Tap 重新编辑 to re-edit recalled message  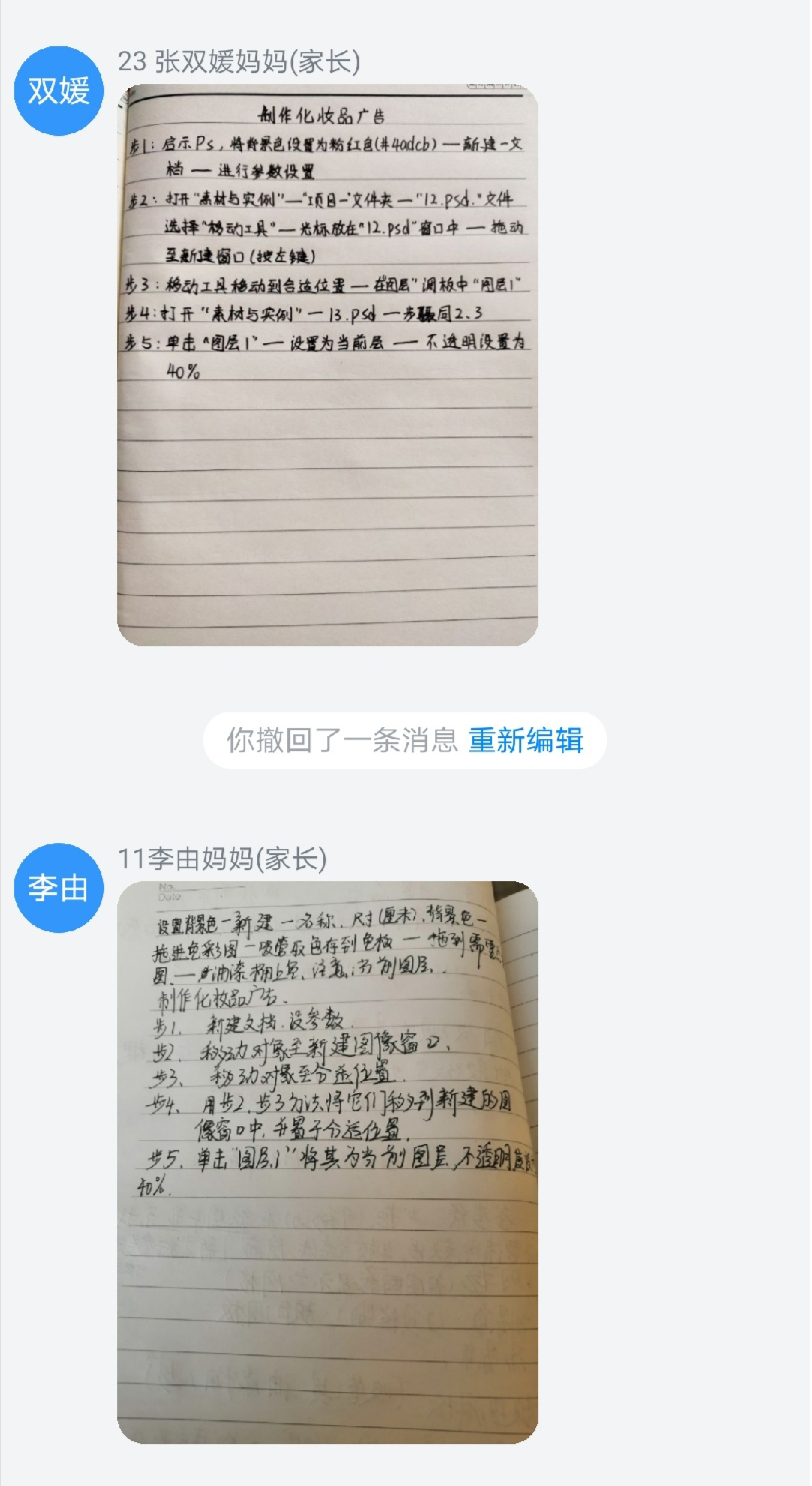click(x=526, y=741)
